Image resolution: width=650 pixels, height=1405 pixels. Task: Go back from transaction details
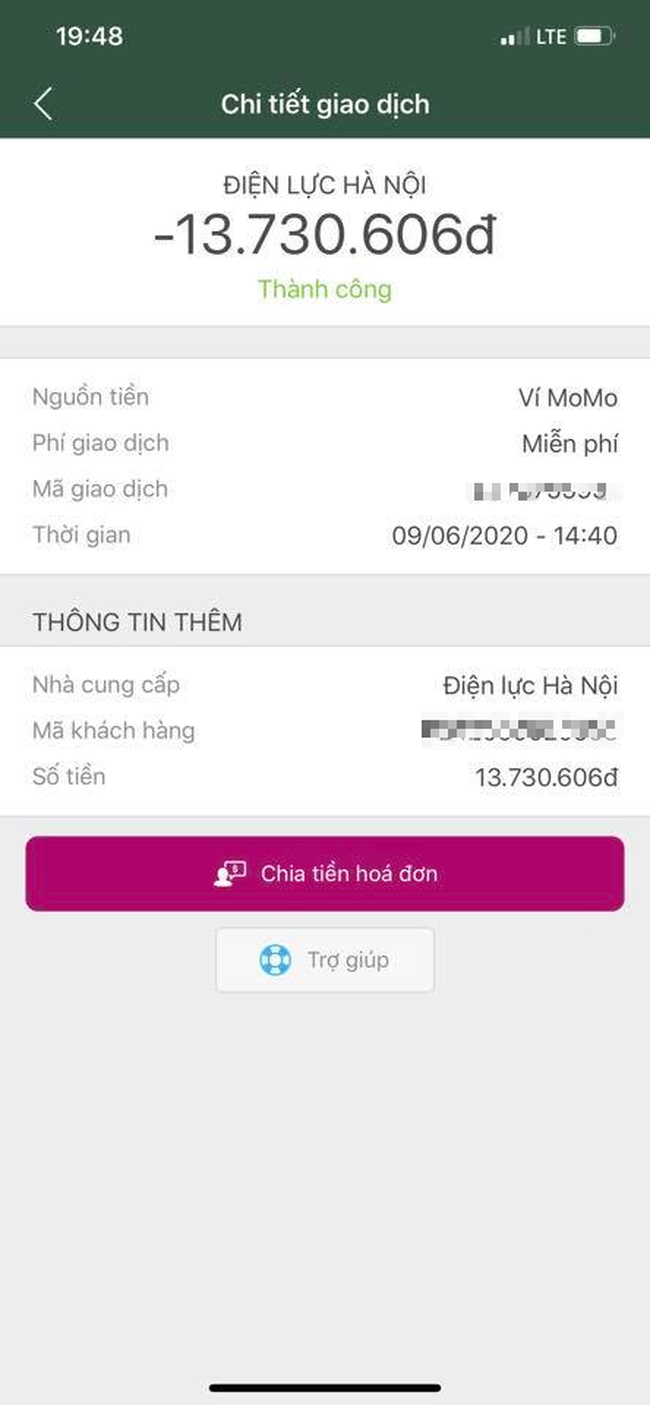click(x=43, y=104)
